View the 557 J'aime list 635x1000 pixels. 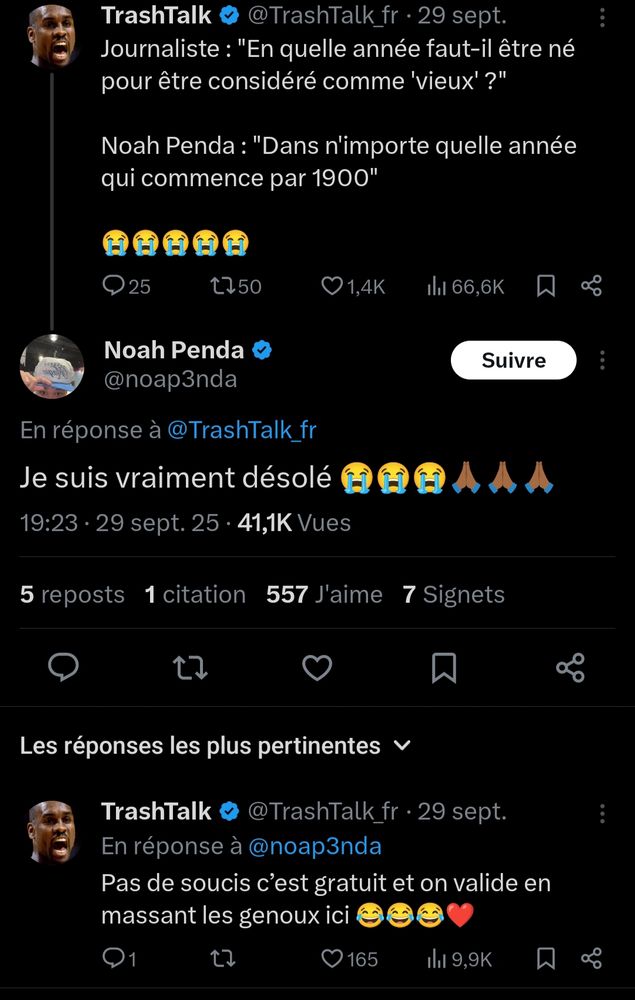324,594
